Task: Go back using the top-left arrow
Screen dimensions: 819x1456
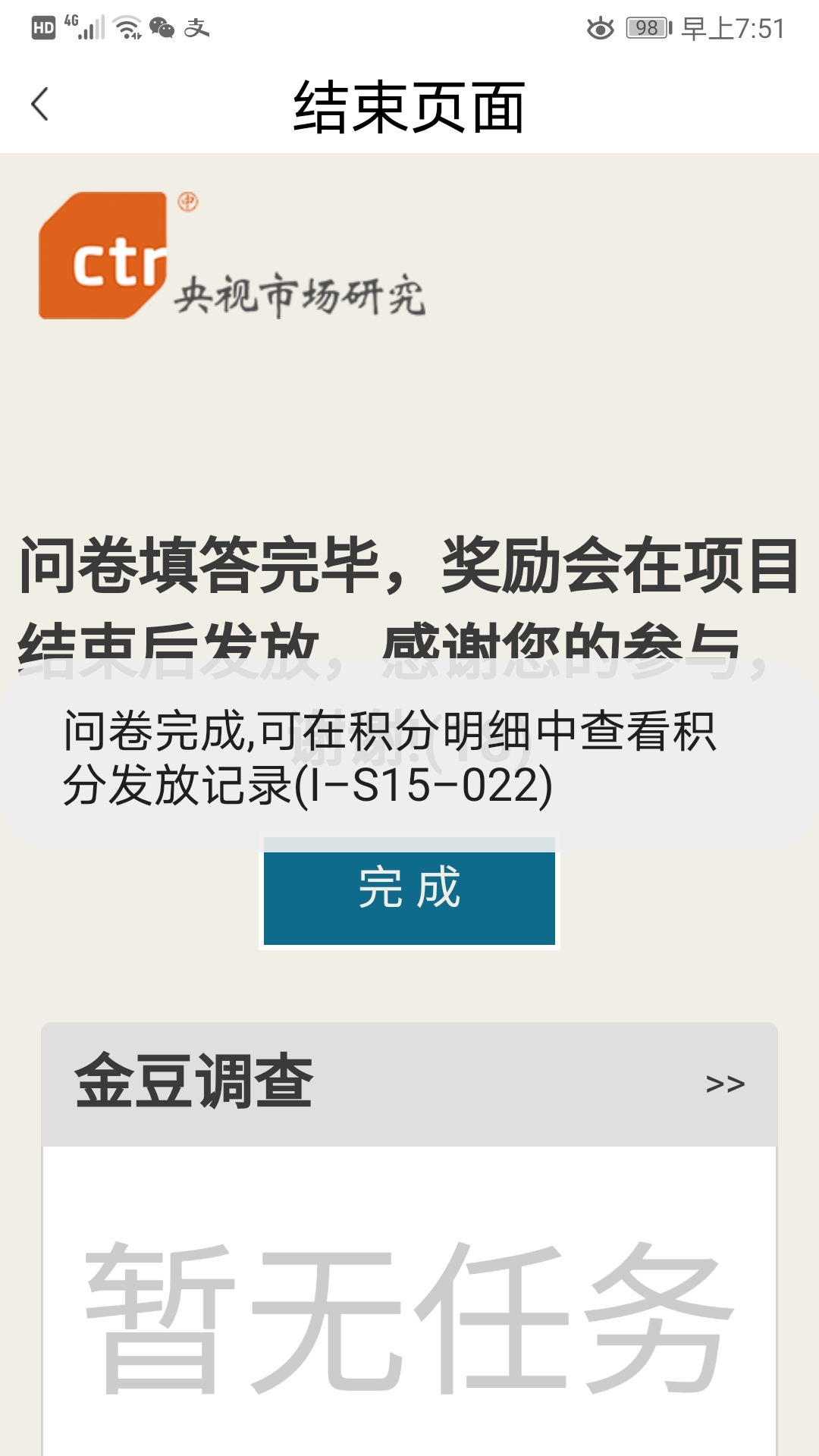Action: point(40,105)
